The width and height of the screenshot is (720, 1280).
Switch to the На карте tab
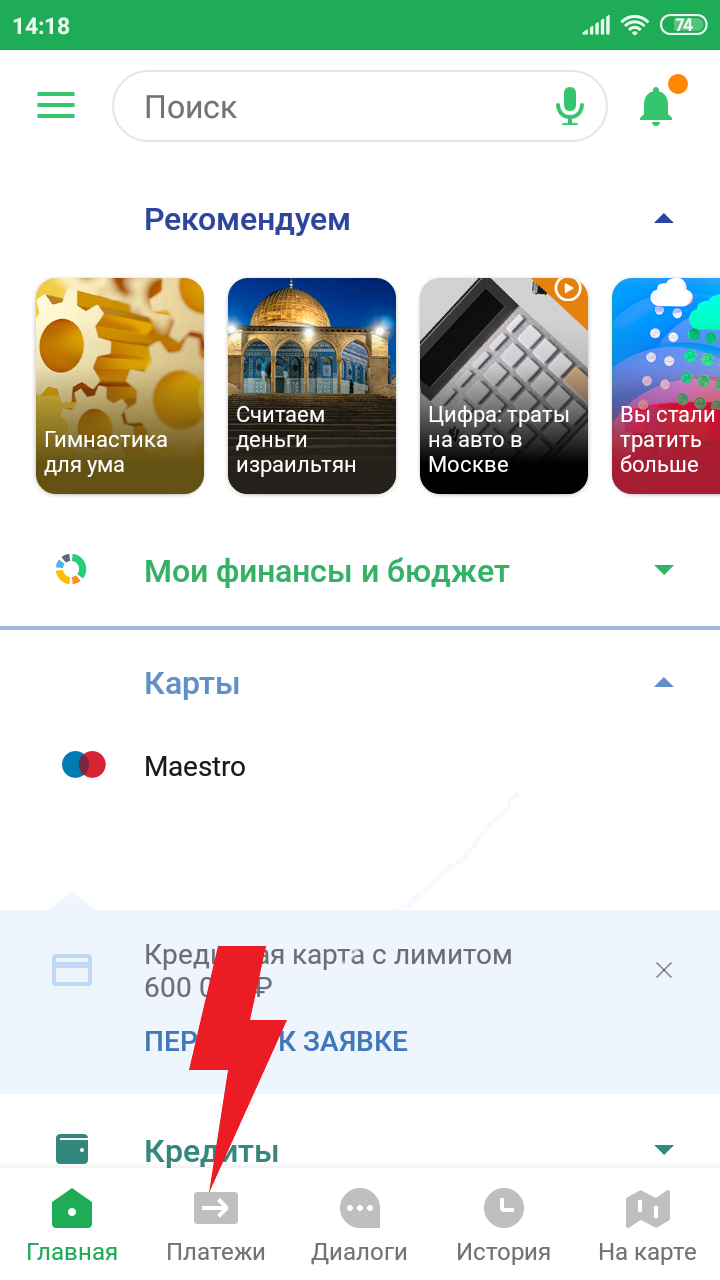(x=647, y=1225)
